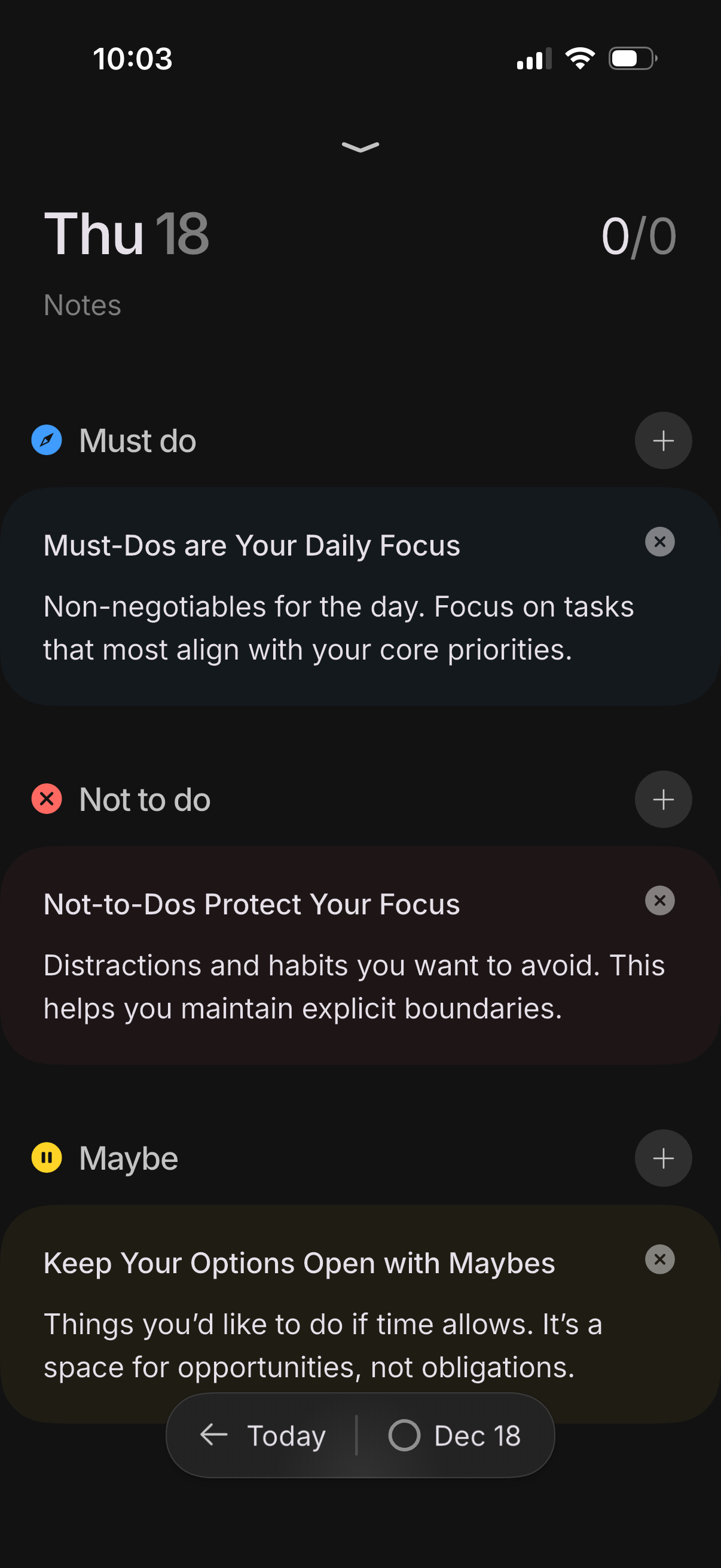Viewport: 721px width, 1568px height.
Task: Add a new Maybe task
Action: click(x=662, y=1158)
